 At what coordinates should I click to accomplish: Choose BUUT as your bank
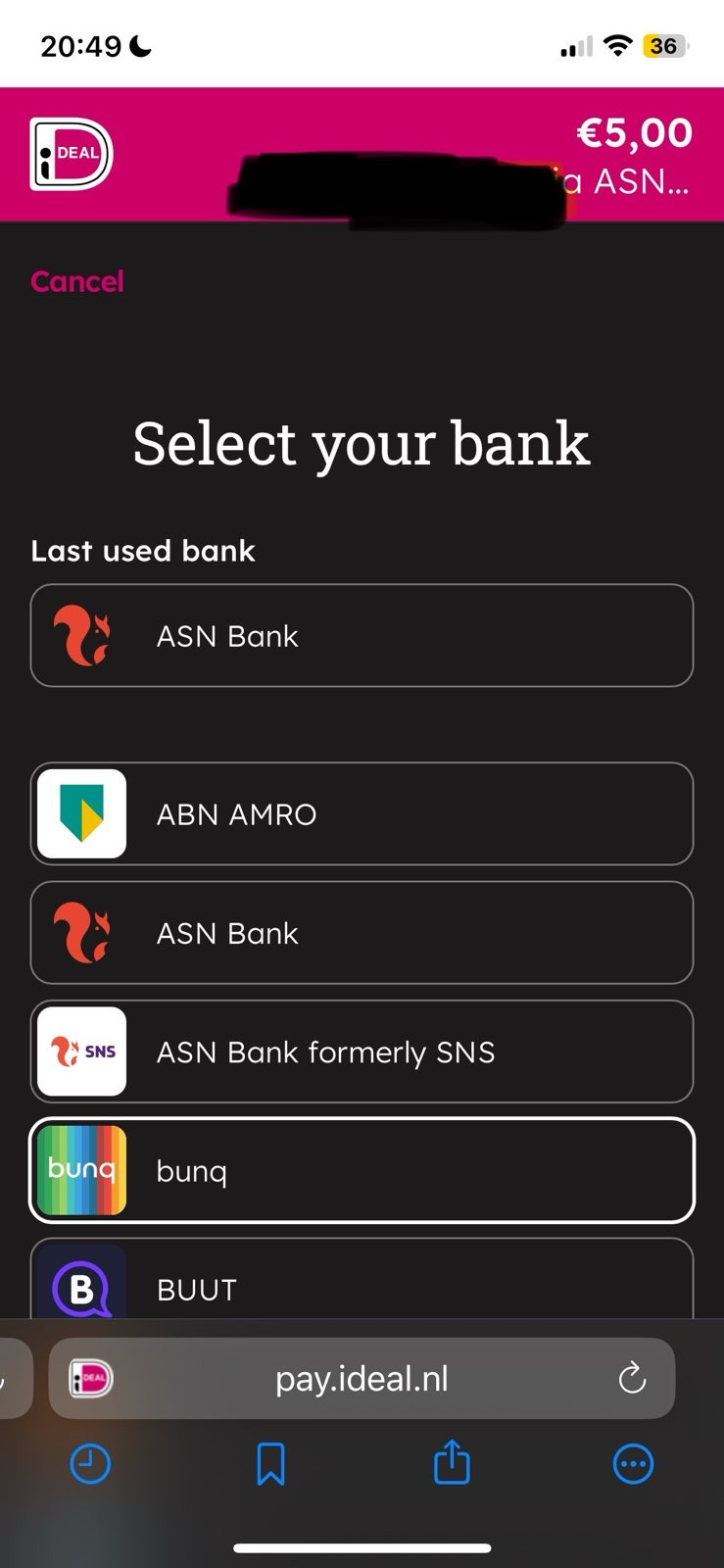pyautogui.click(x=362, y=1286)
